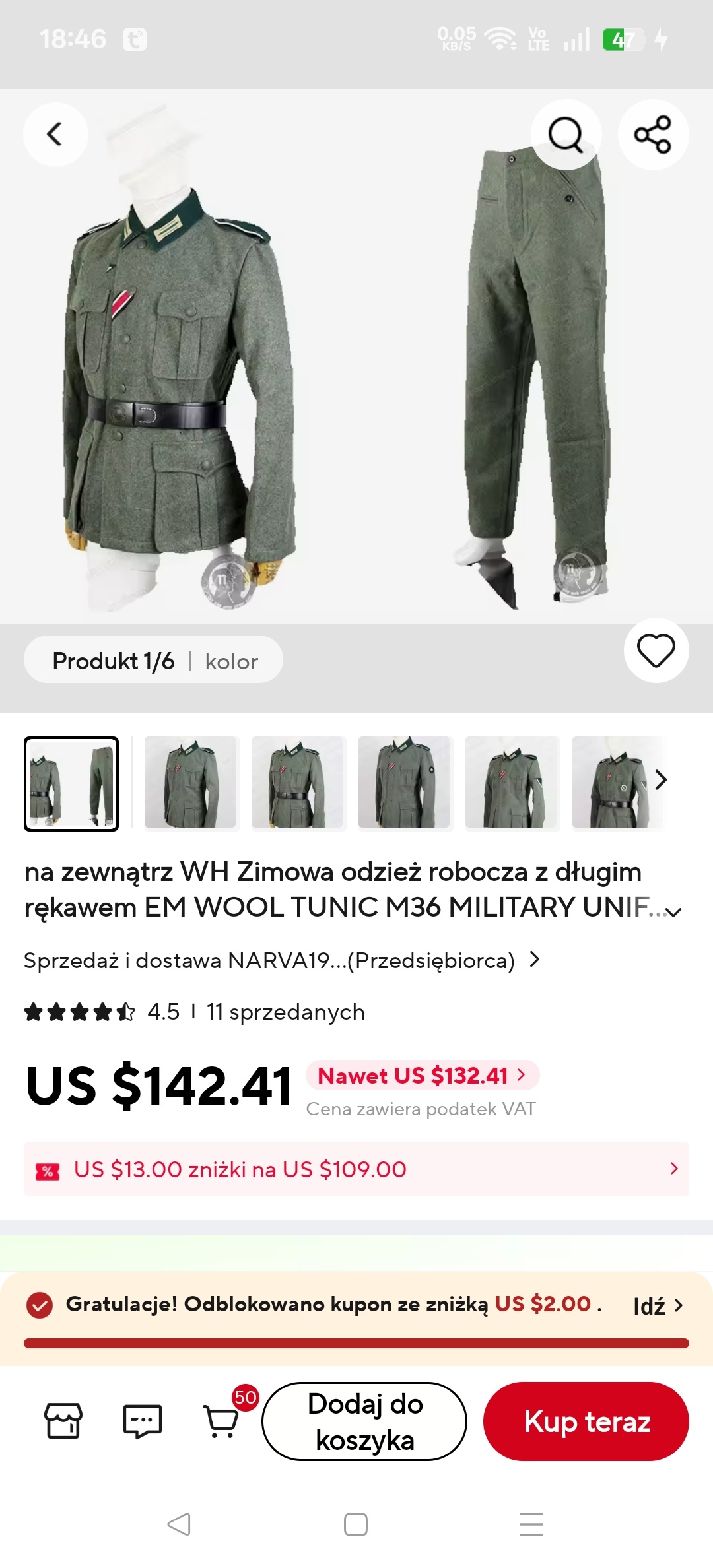The image size is (713, 1568).
Task: Buy now with Kup teraz
Action: [586, 1421]
